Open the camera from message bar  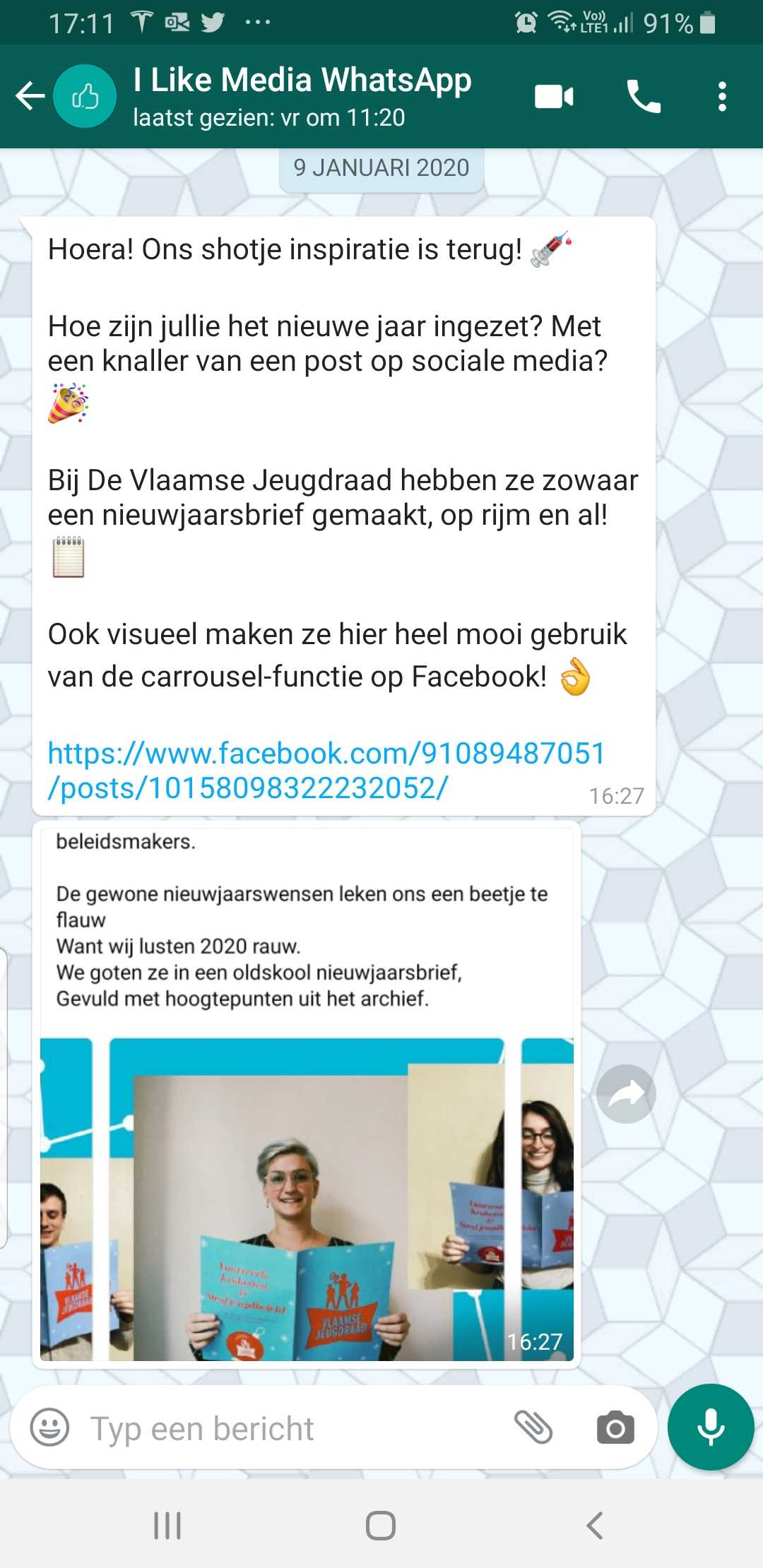(615, 1427)
